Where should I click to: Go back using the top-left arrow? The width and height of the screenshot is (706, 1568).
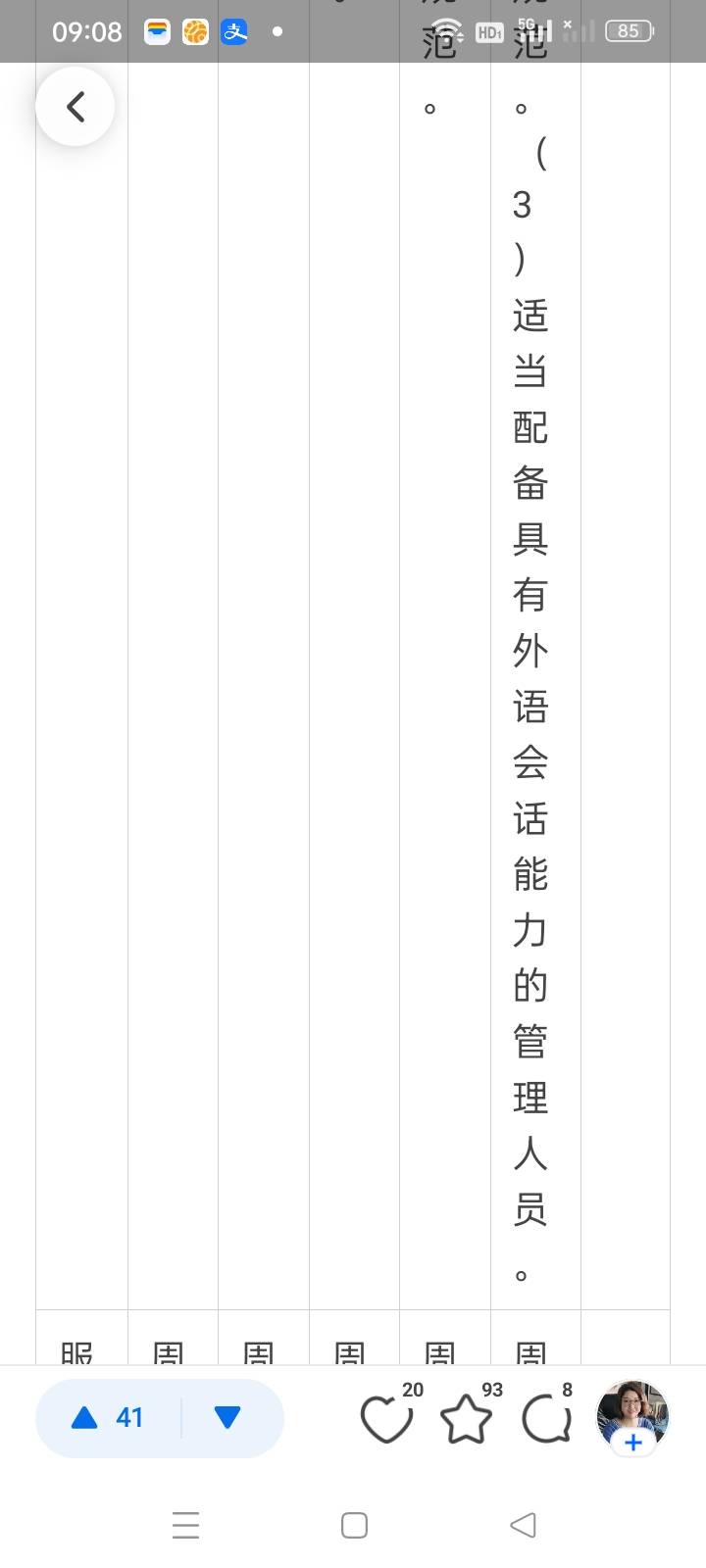pos(76,107)
